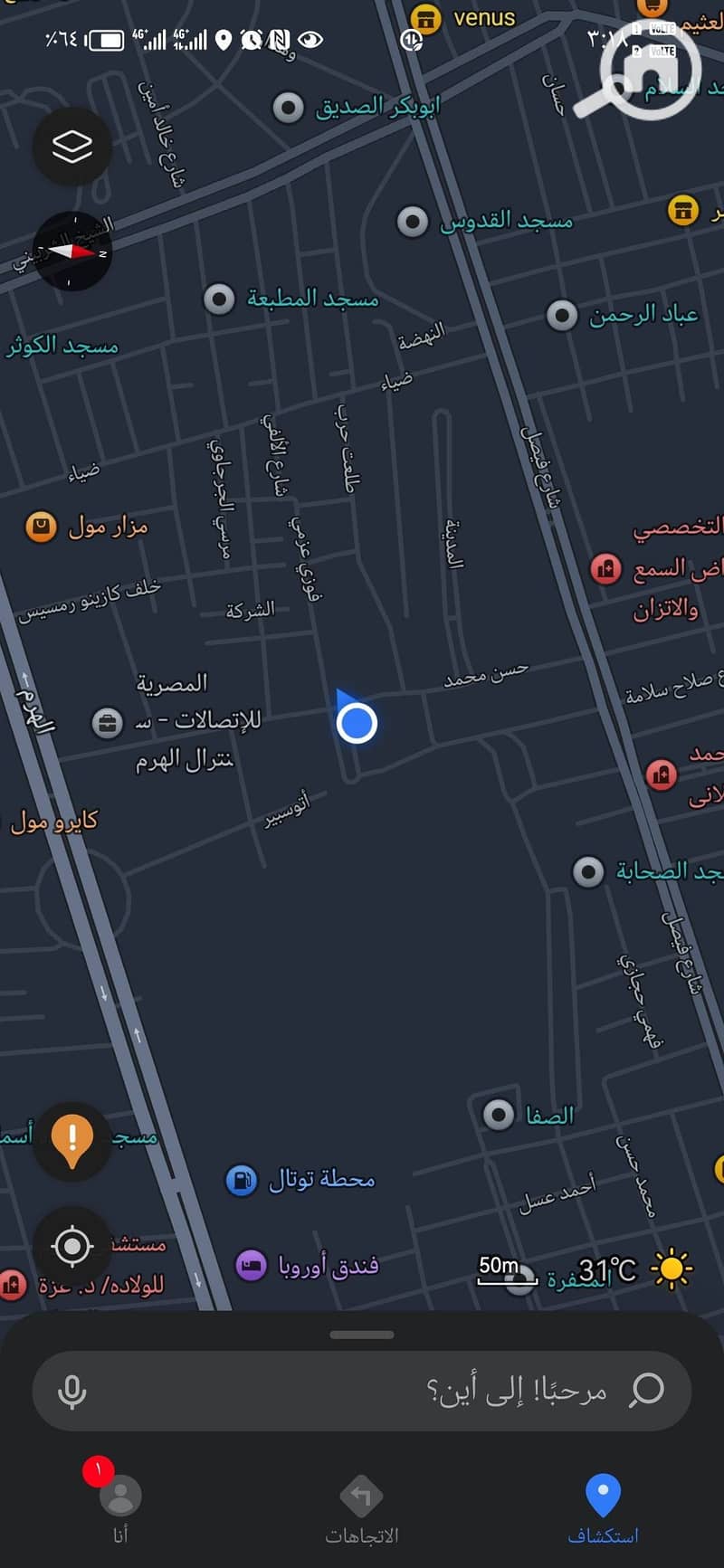Open the أنا profile tab
Image resolution: width=724 pixels, height=1568 pixels.
tap(119, 1508)
